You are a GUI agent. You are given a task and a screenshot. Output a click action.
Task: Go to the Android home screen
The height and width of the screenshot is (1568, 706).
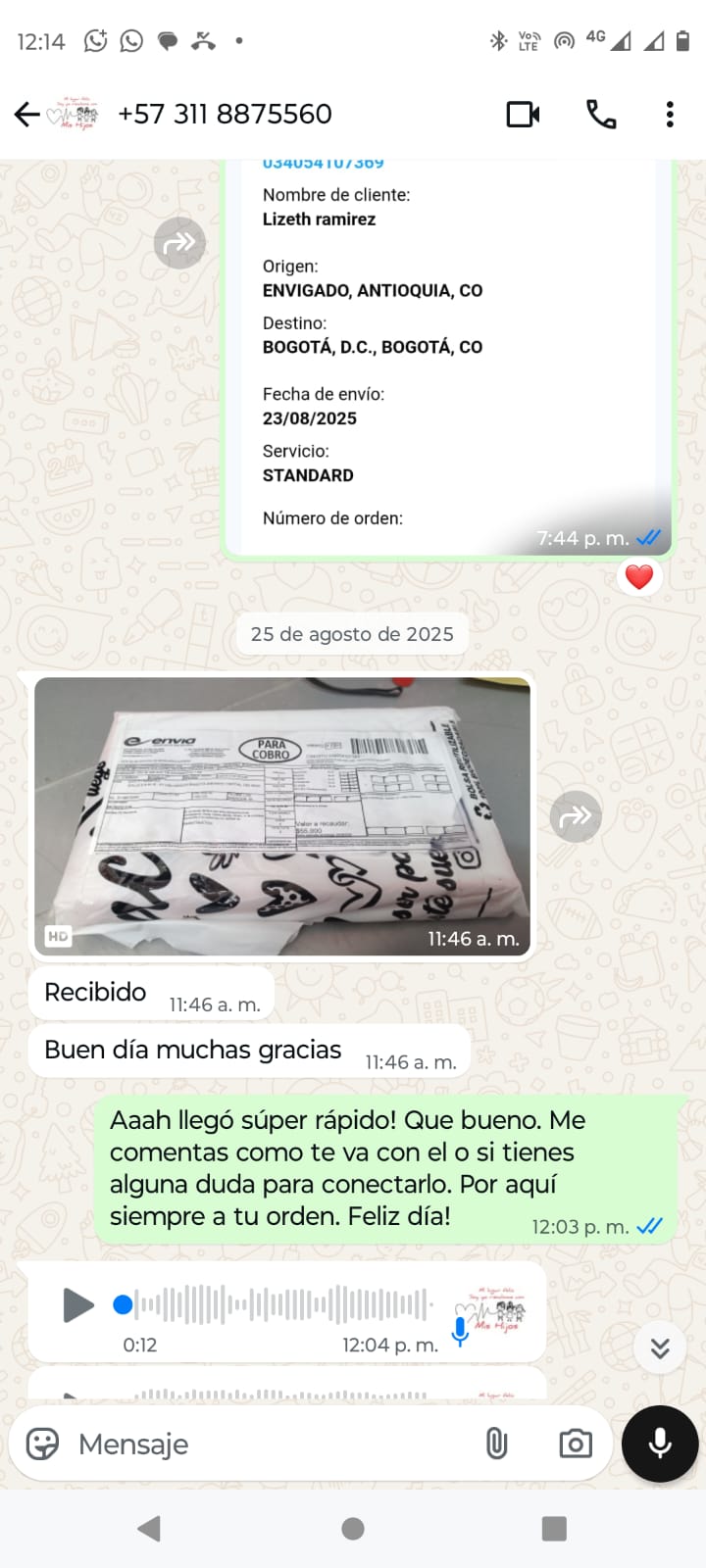click(353, 1528)
